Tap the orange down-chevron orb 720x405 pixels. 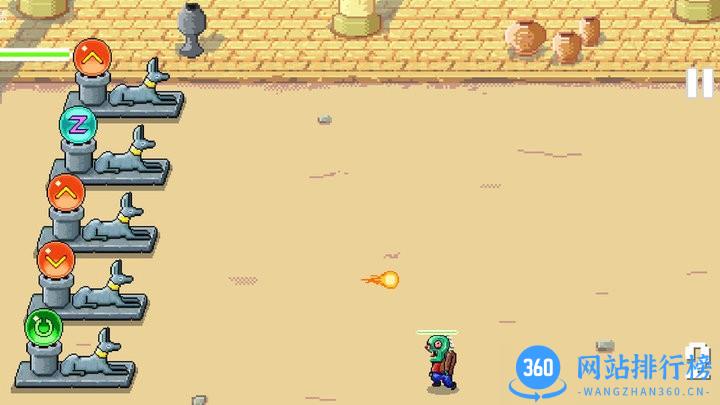pyautogui.click(x=55, y=259)
